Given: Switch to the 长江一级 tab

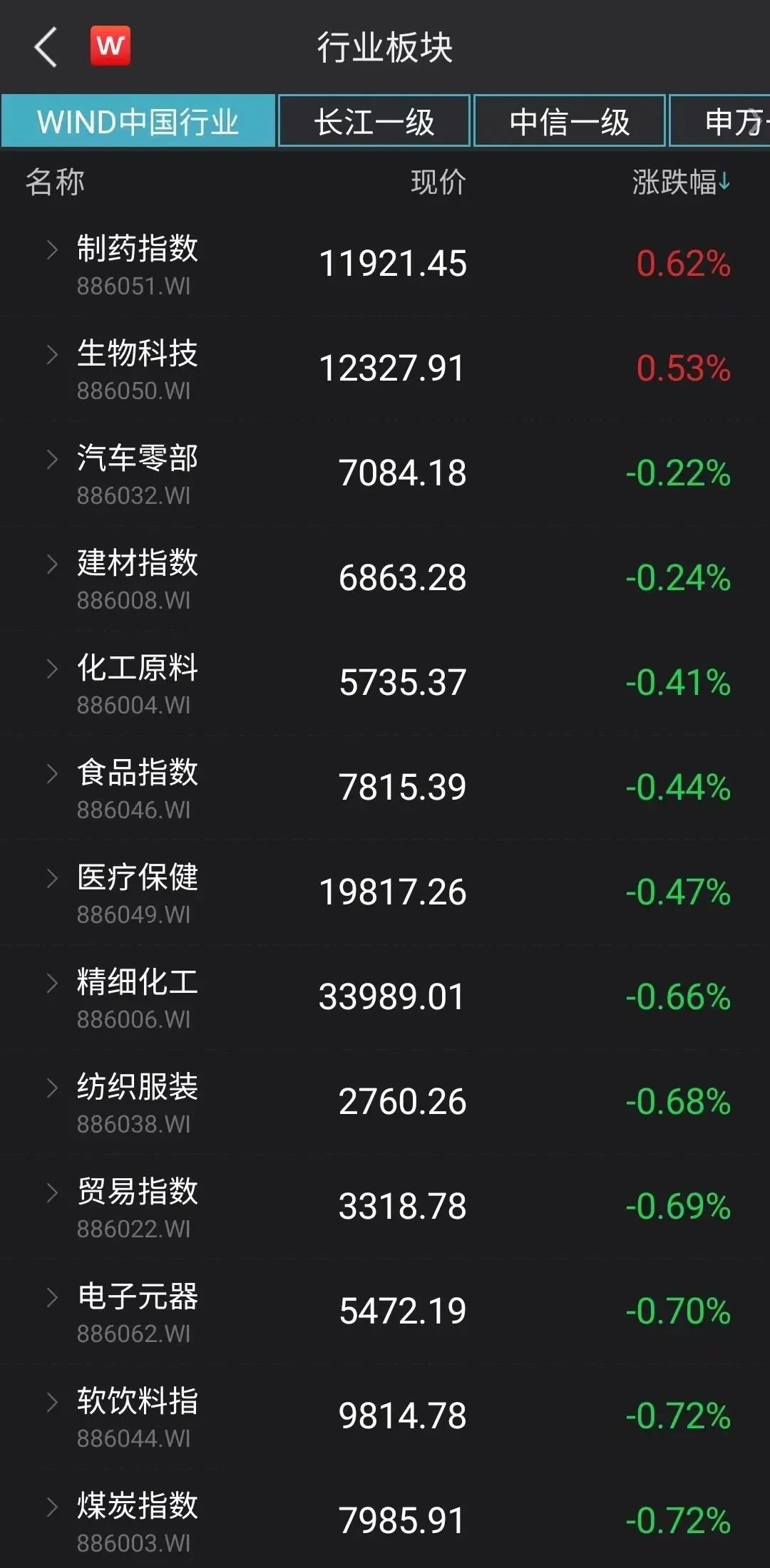Looking at the screenshot, I should pyautogui.click(x=374, y=121).
